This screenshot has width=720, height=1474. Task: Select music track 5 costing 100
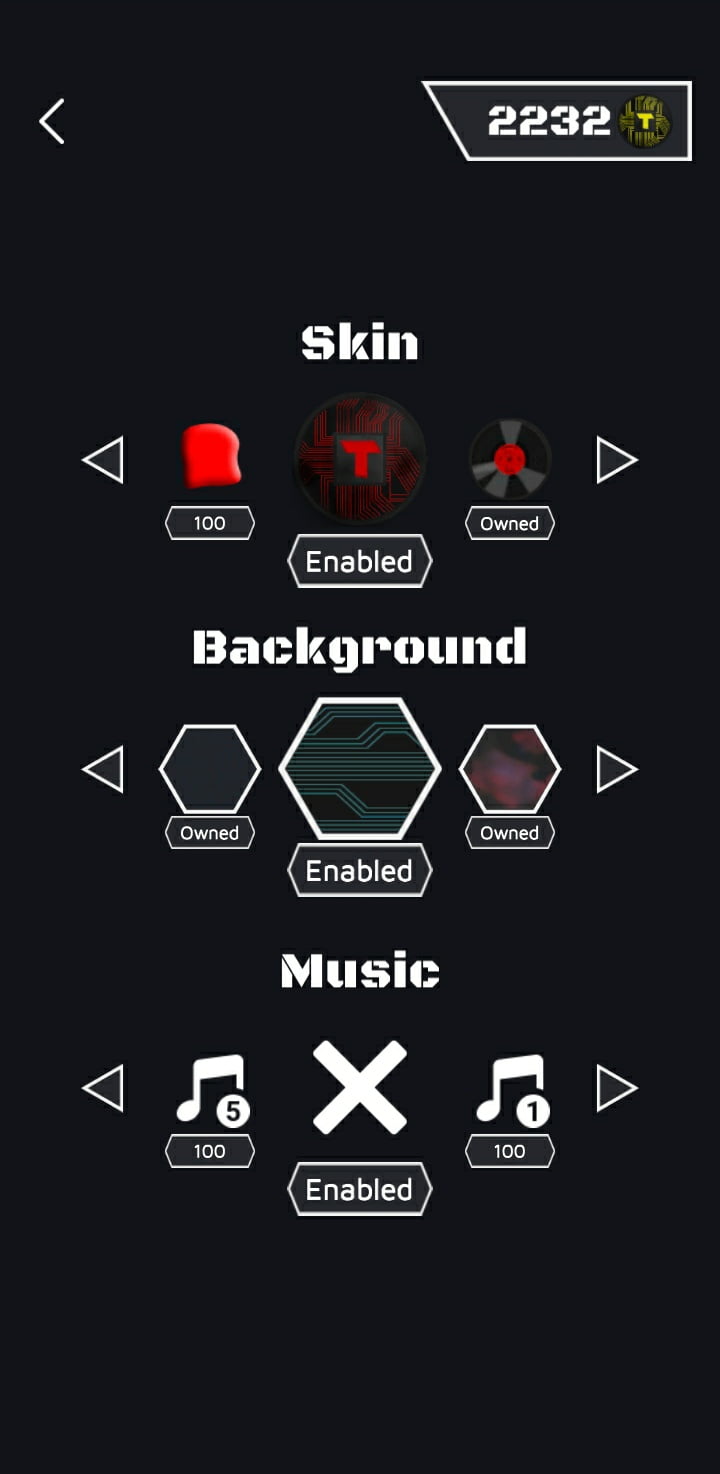pyautogui.click(x=211, y=1089)
